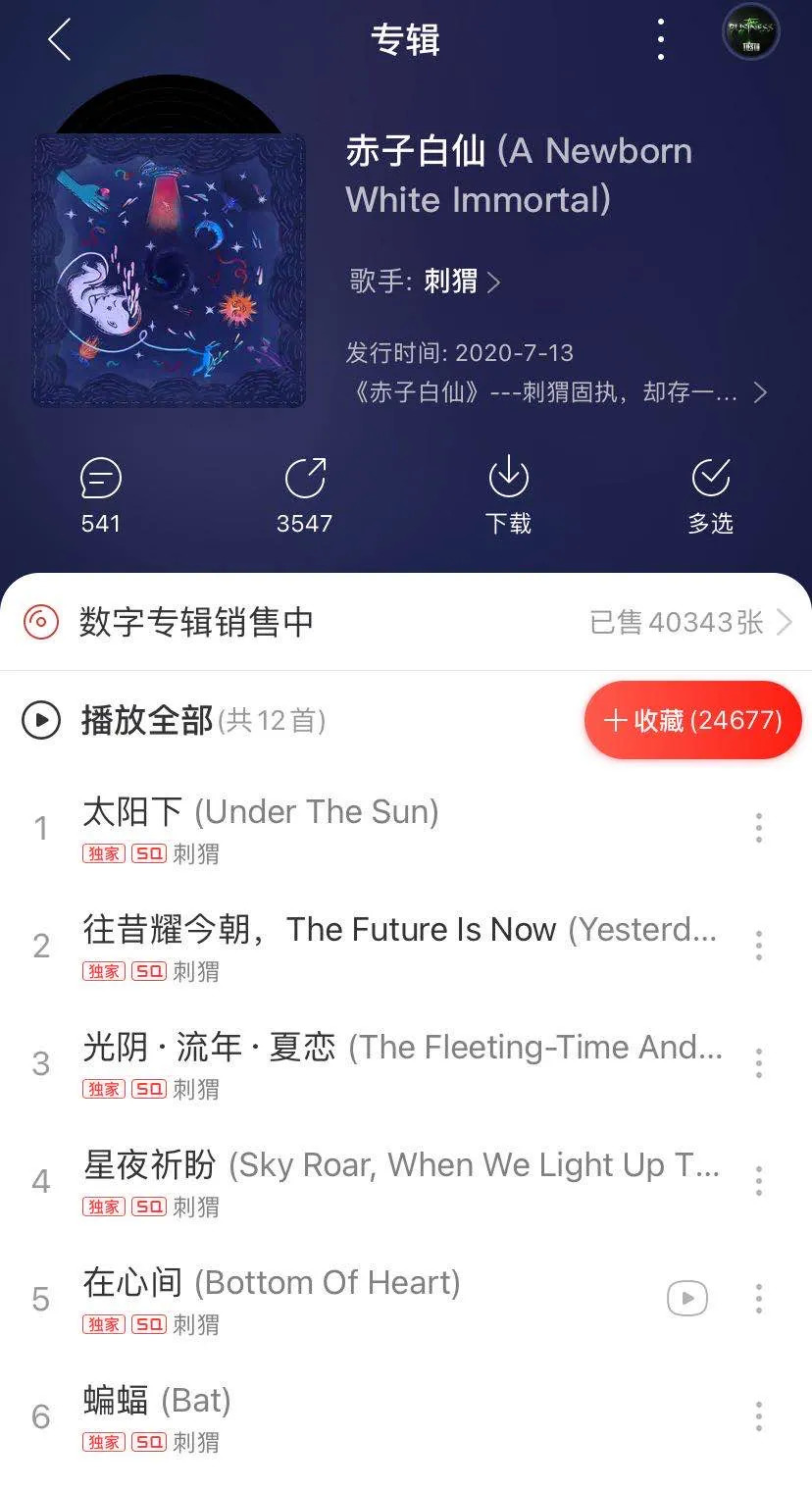This screenshot has width=812, height=1491.
Task: Open the now-playing disc icon
Action: tap(750, 33)
